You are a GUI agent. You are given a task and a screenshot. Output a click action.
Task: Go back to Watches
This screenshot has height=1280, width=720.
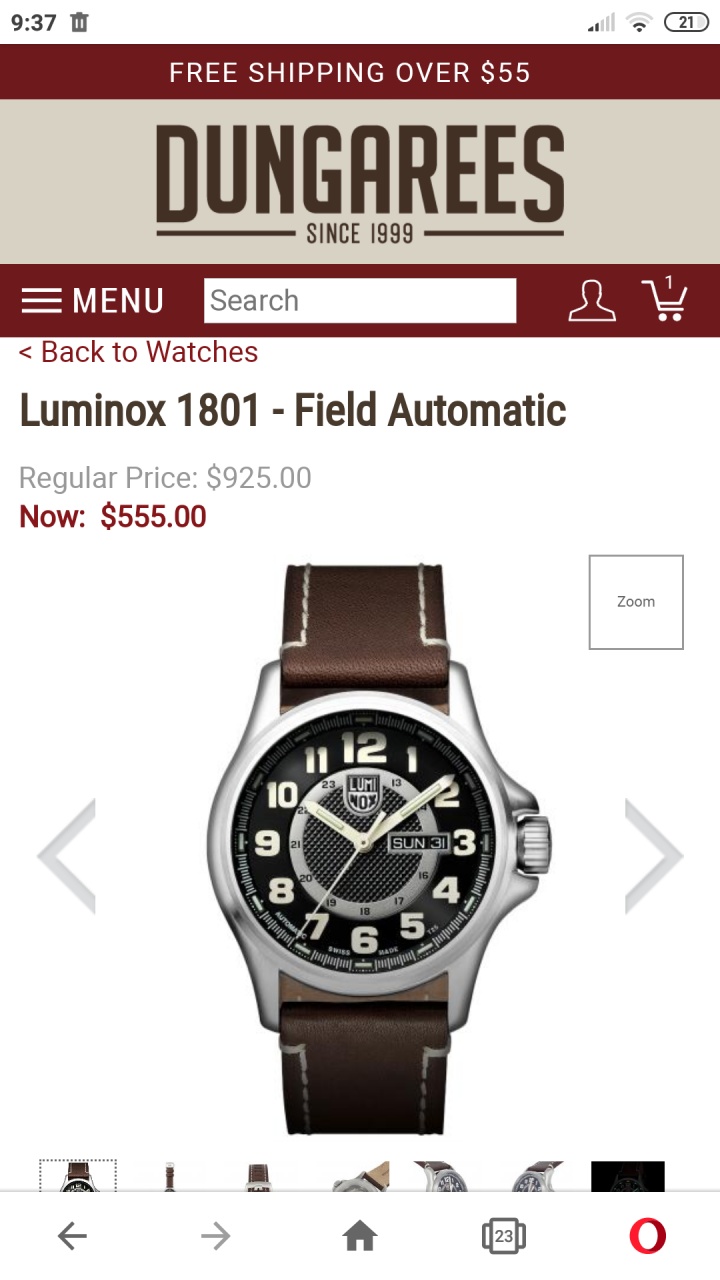tap(138, 352)
